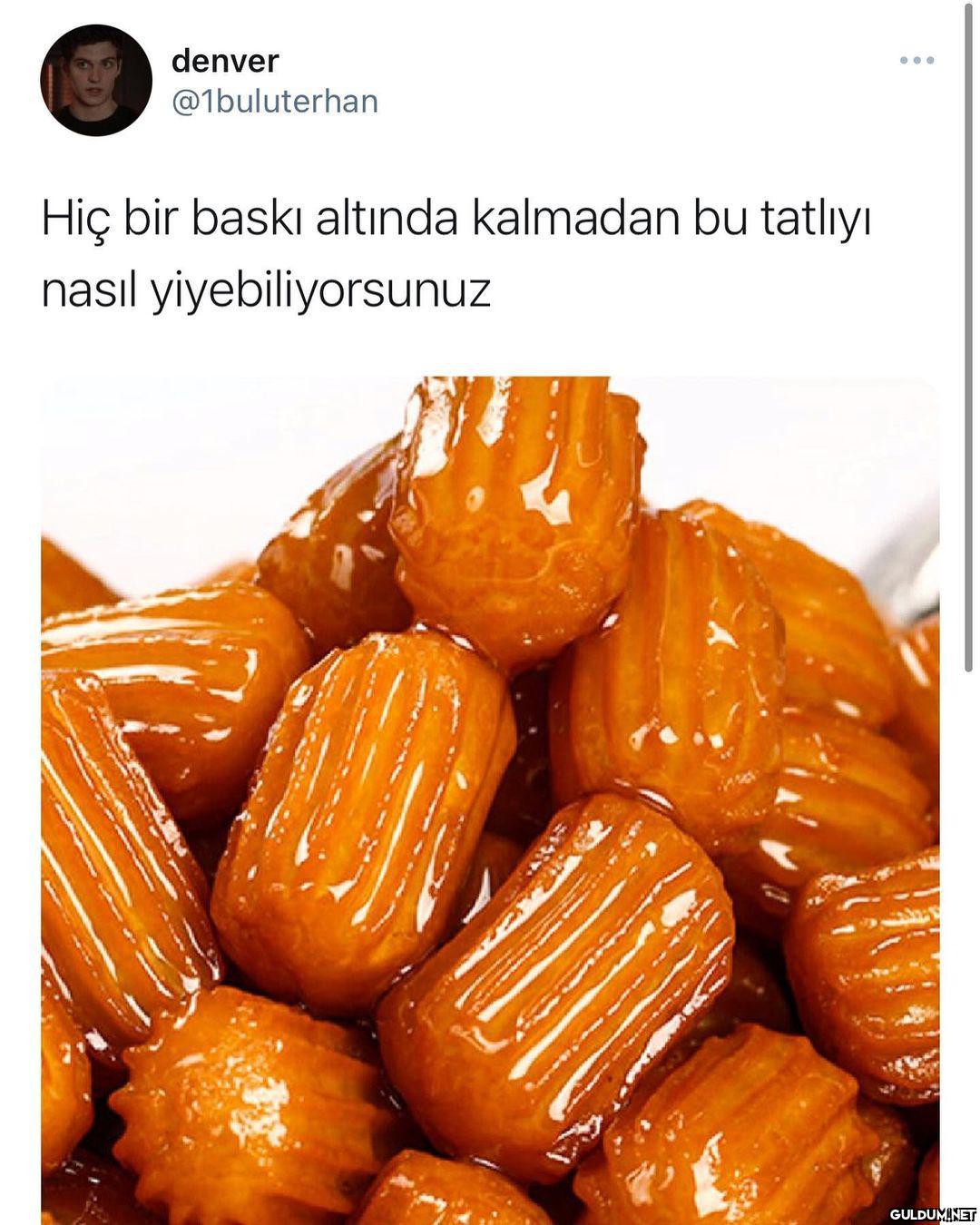Open the tweet's three-dot overflow menu
Image resolution: width=980 pixels, height=1225 pixels.
[916, 61]
